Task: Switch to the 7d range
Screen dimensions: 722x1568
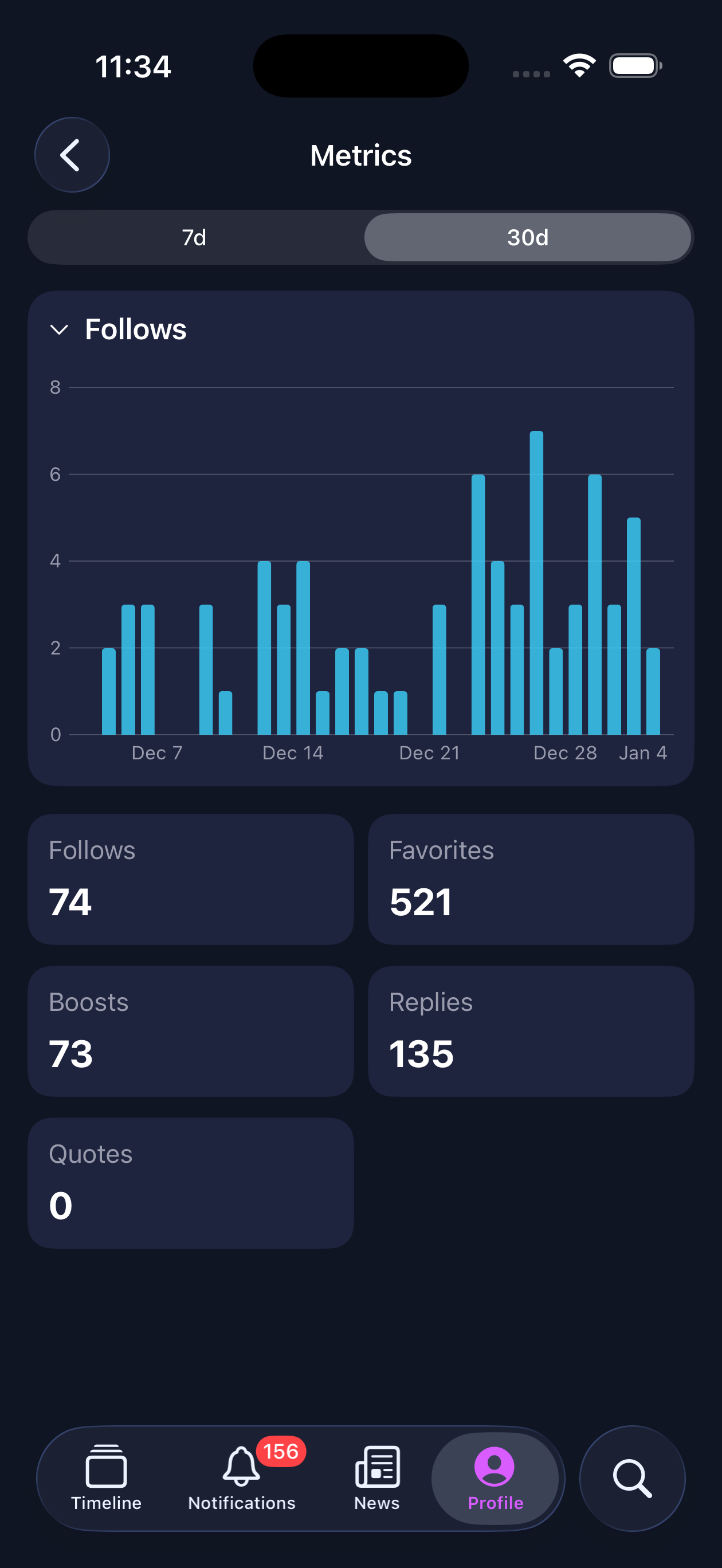Action: (195, 237)
